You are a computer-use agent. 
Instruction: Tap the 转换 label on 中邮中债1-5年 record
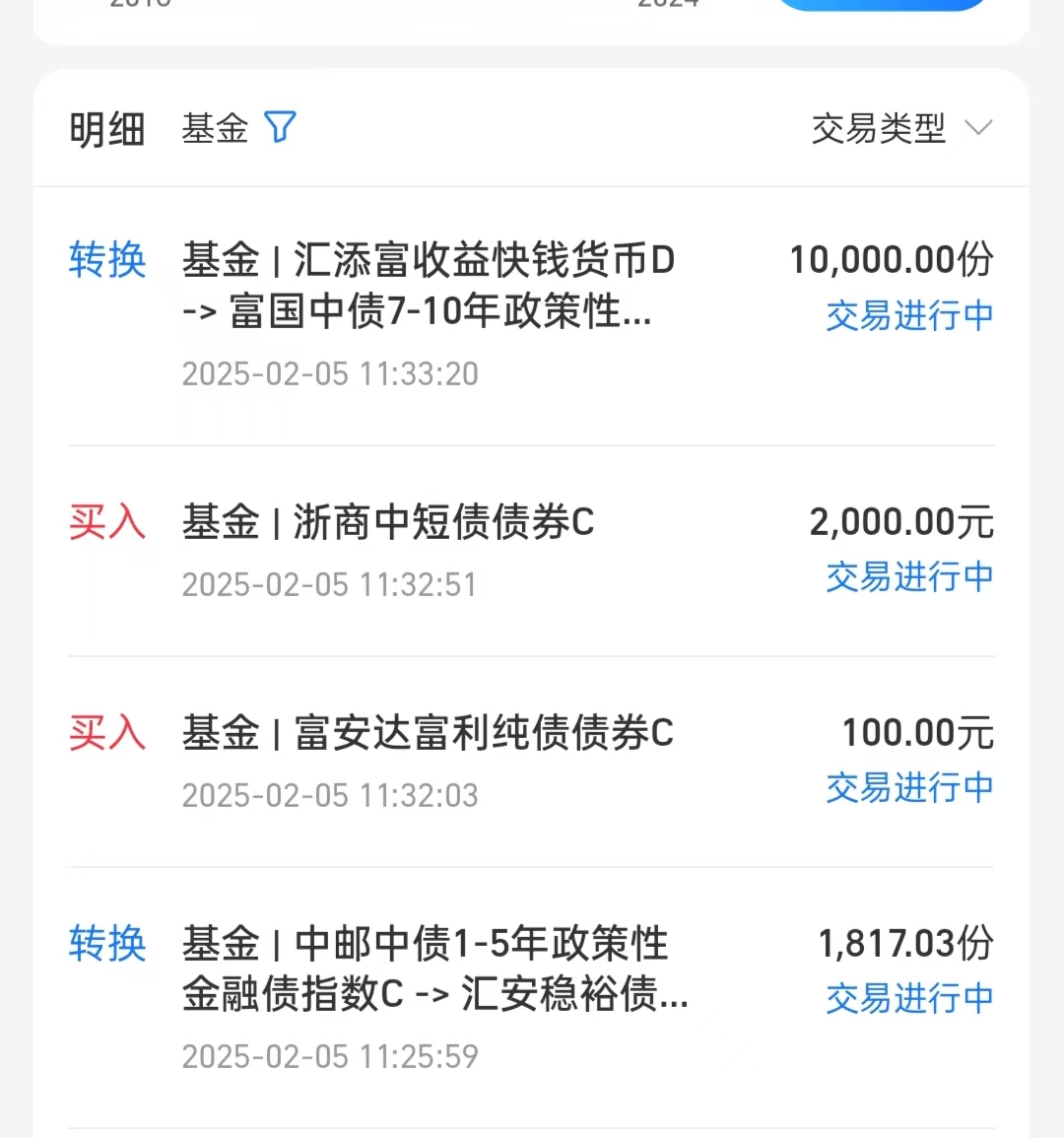coord(107,944)
